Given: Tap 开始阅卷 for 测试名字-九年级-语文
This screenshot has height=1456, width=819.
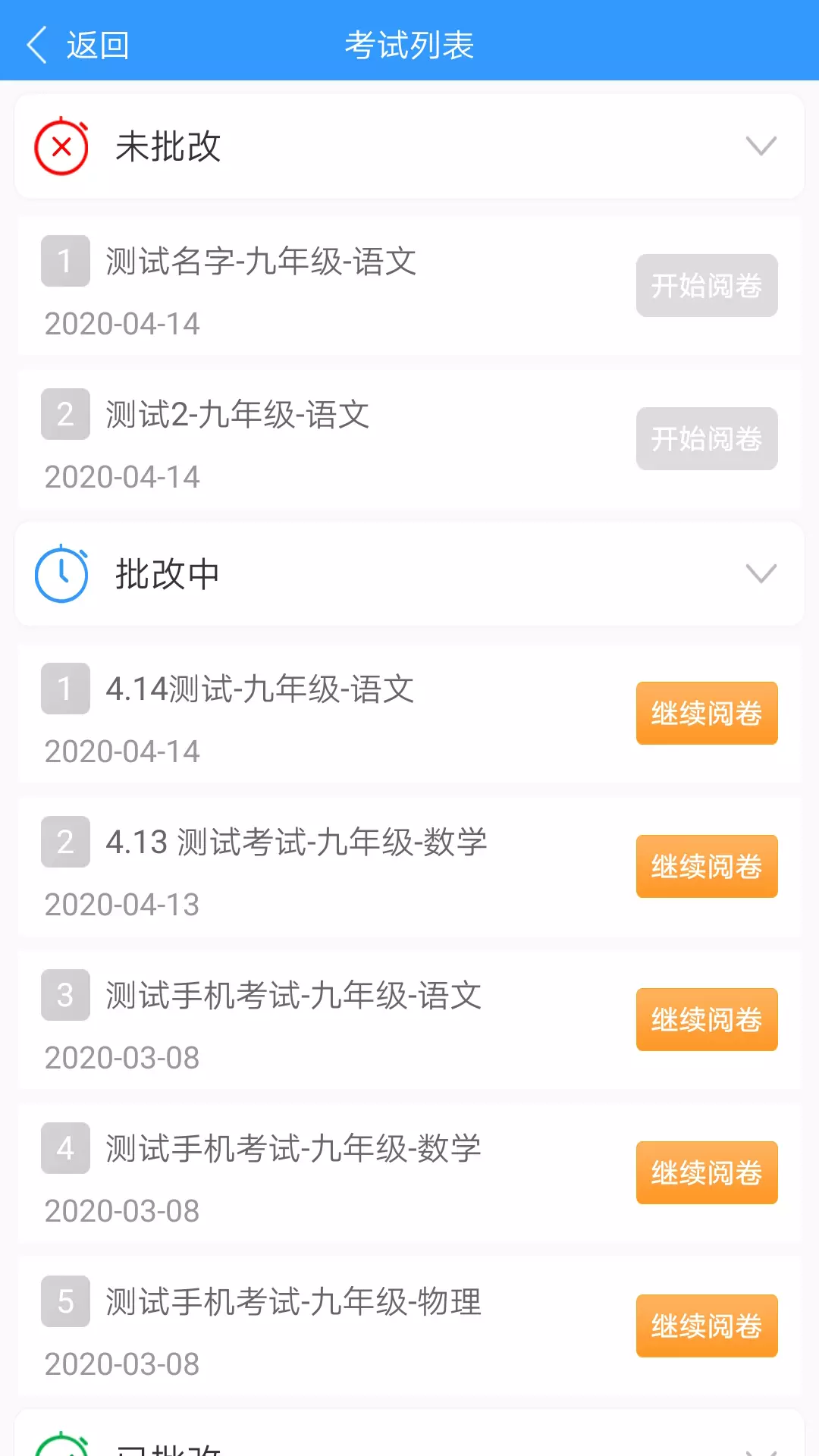Looking at the screenshot, I should (706, 286).
